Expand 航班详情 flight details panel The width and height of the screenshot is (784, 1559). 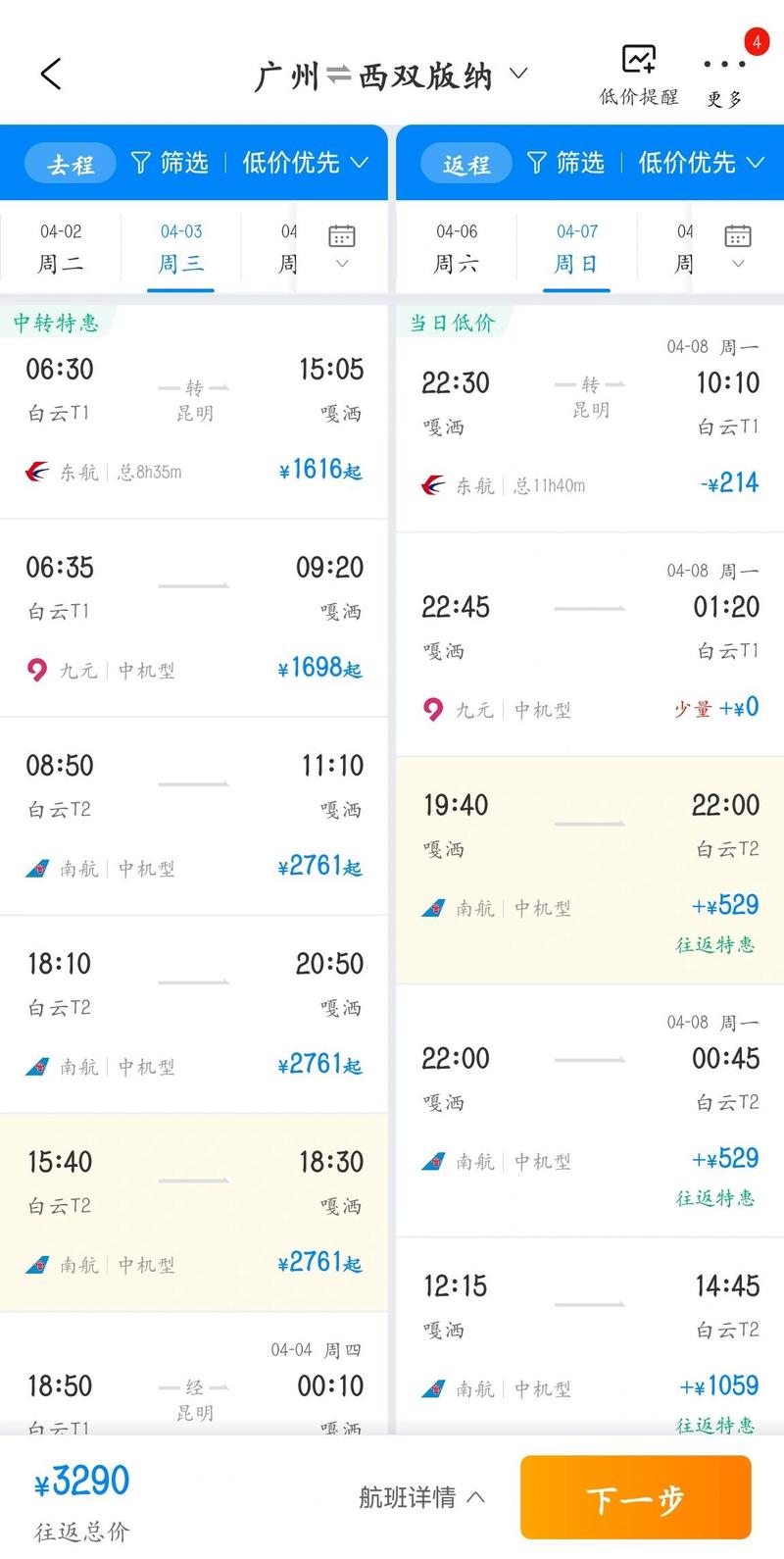[x=421, y=1497]
